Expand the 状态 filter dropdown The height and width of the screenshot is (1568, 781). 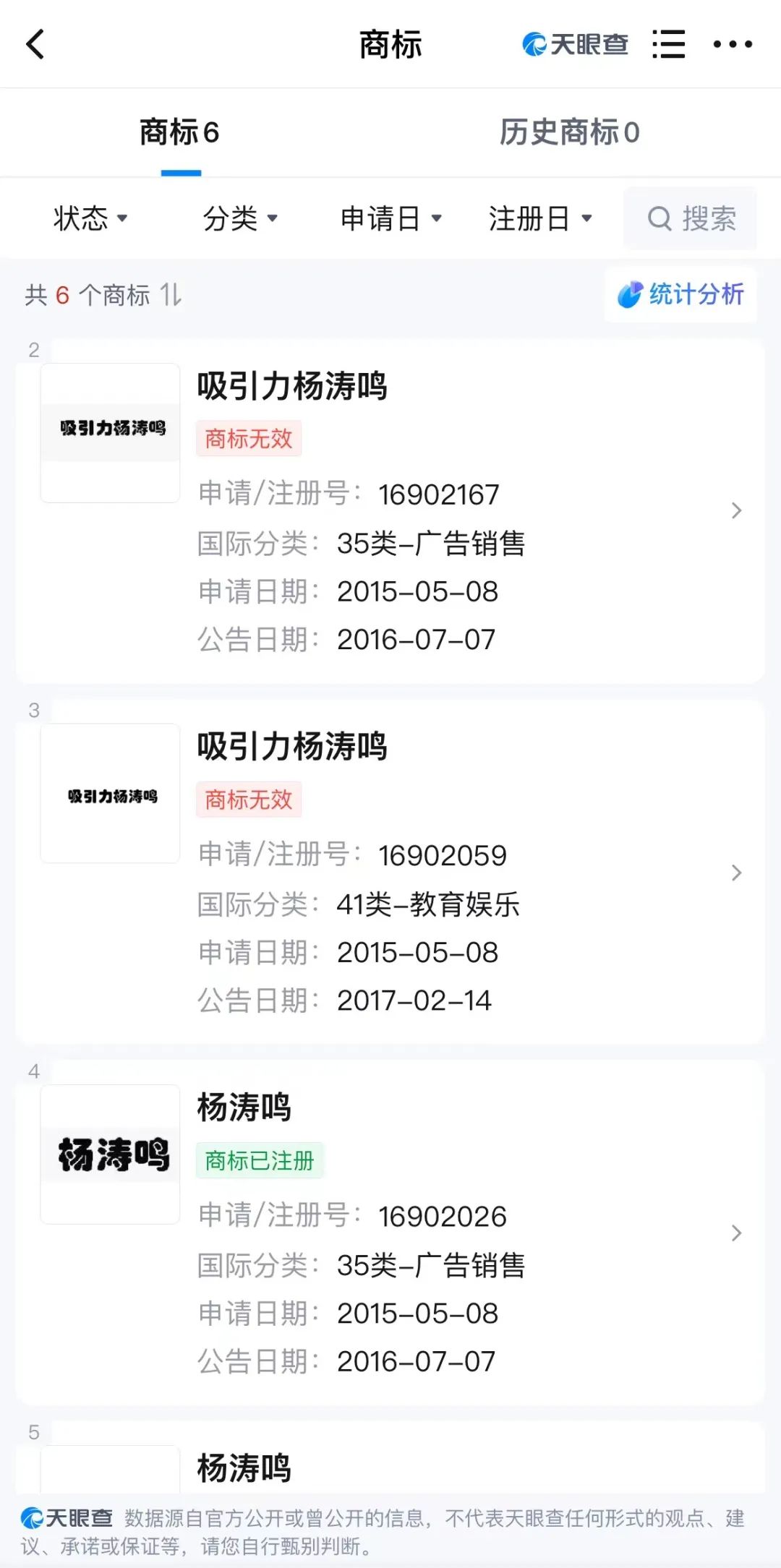point(90,218)
